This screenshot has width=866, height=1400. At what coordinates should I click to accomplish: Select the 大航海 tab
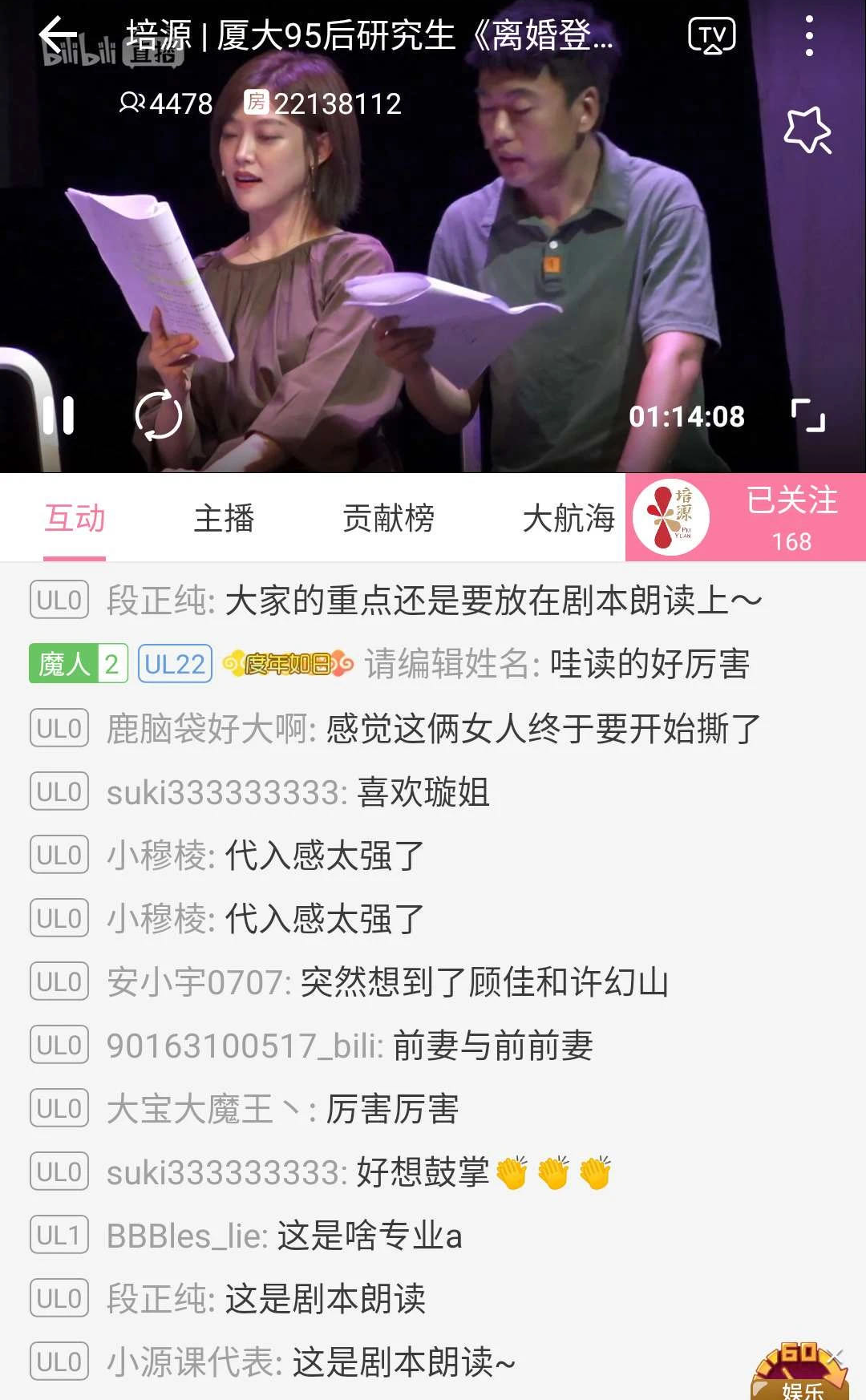click(x=568, y=518)
